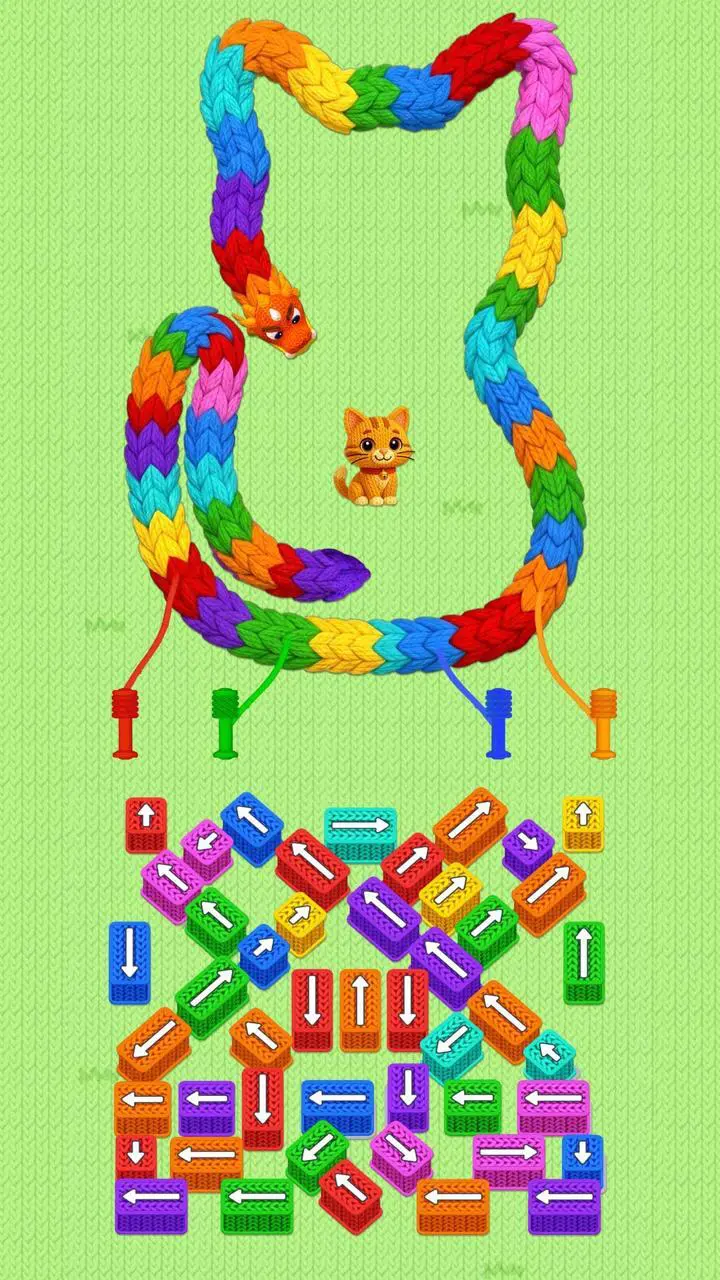Select the yellow block with straight up arrow
Viewport: 720px width, 1280px height.
[x=582, y=822]
